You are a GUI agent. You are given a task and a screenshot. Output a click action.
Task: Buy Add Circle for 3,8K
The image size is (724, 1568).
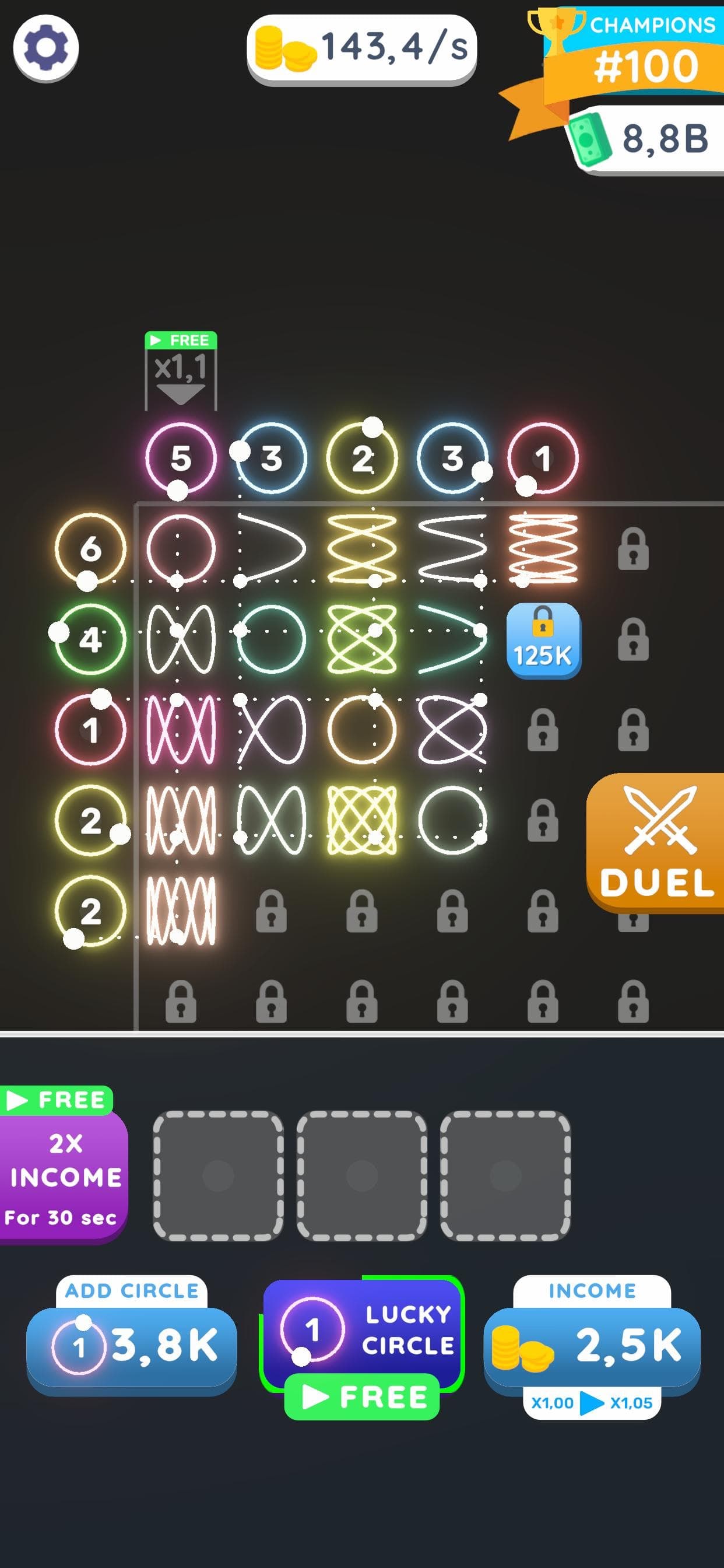click(131, 1341)
